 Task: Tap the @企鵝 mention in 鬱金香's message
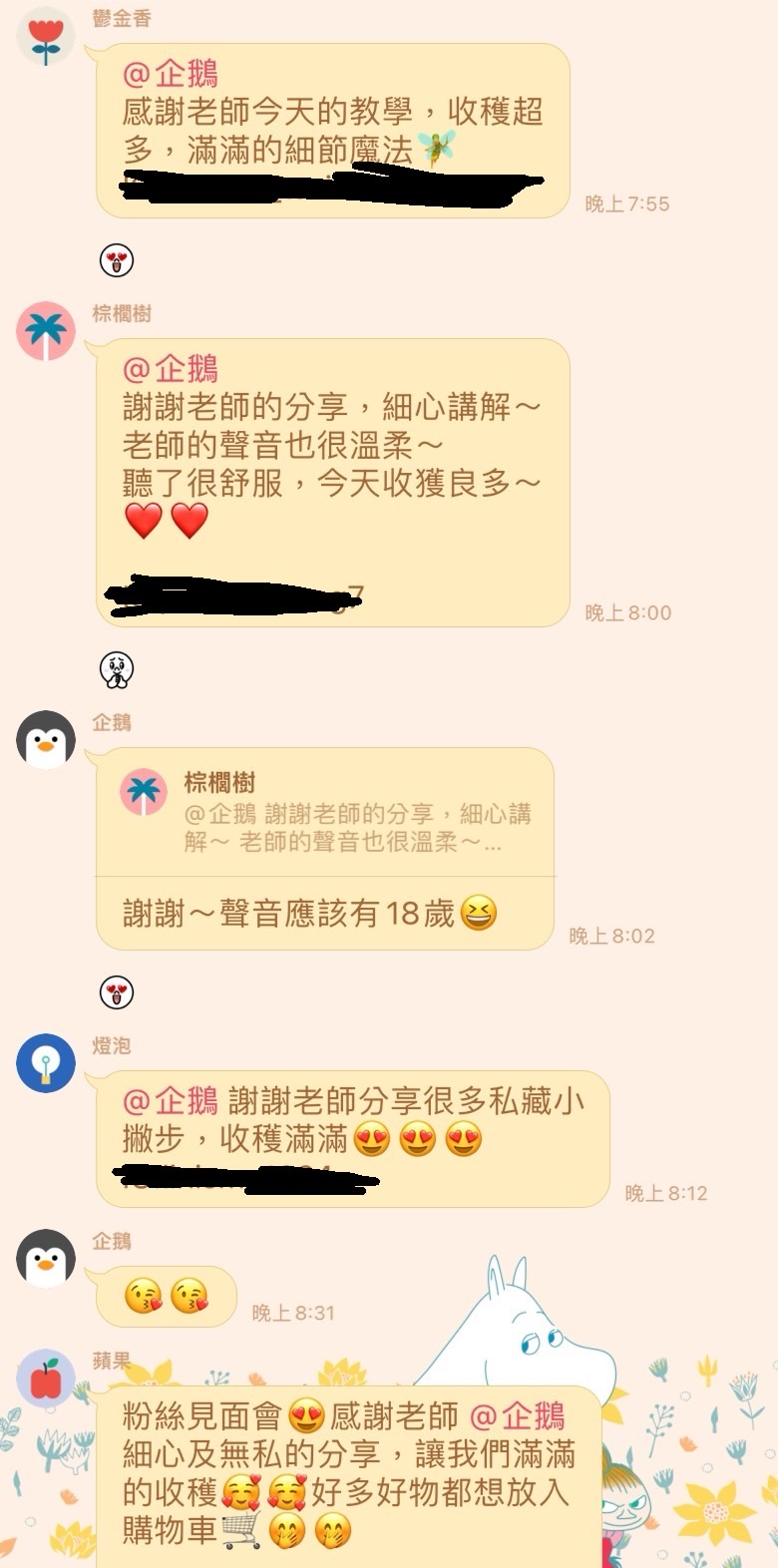point(170,74)
